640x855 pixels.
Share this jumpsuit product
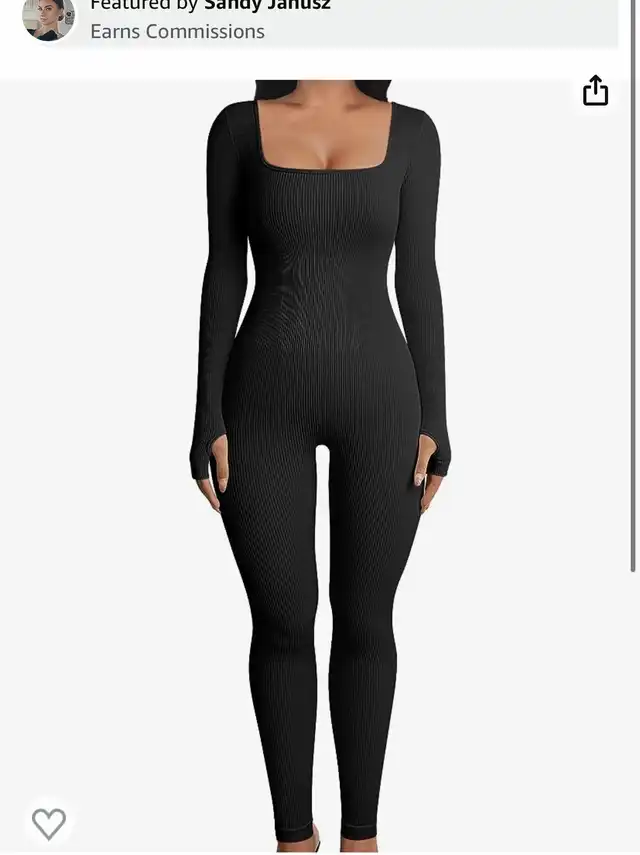[595, 91]
